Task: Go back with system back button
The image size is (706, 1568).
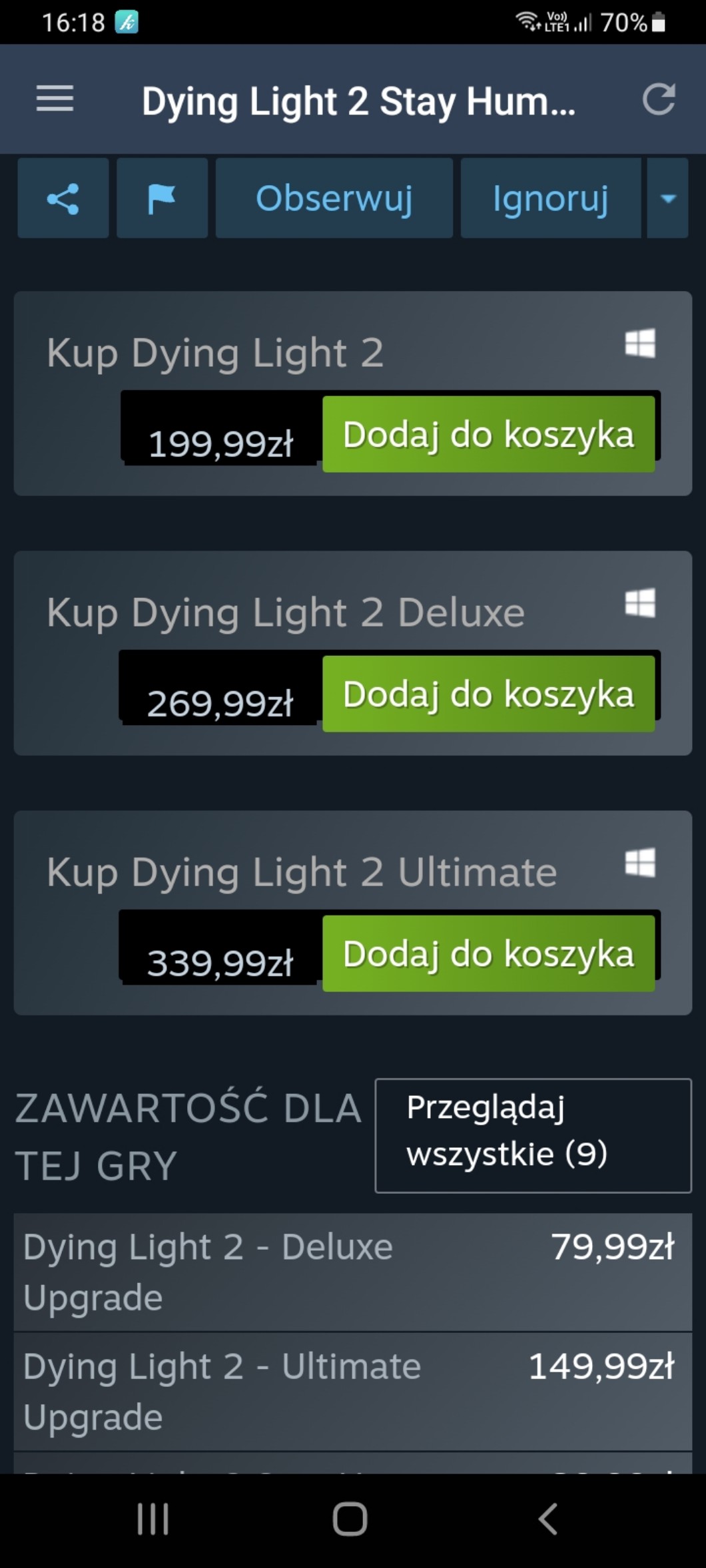Action: coord(547,1519)
